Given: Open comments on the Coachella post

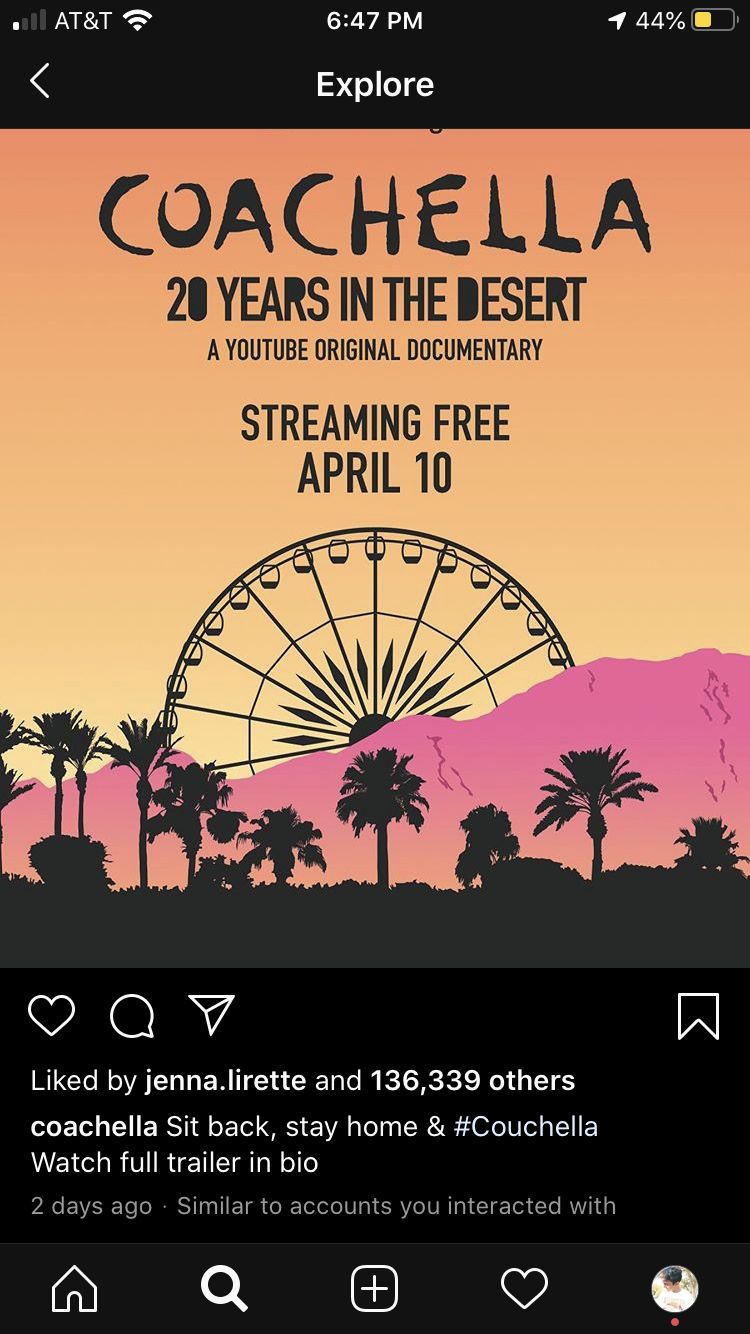Looking at the screenshot, I should coord(132,1016).
